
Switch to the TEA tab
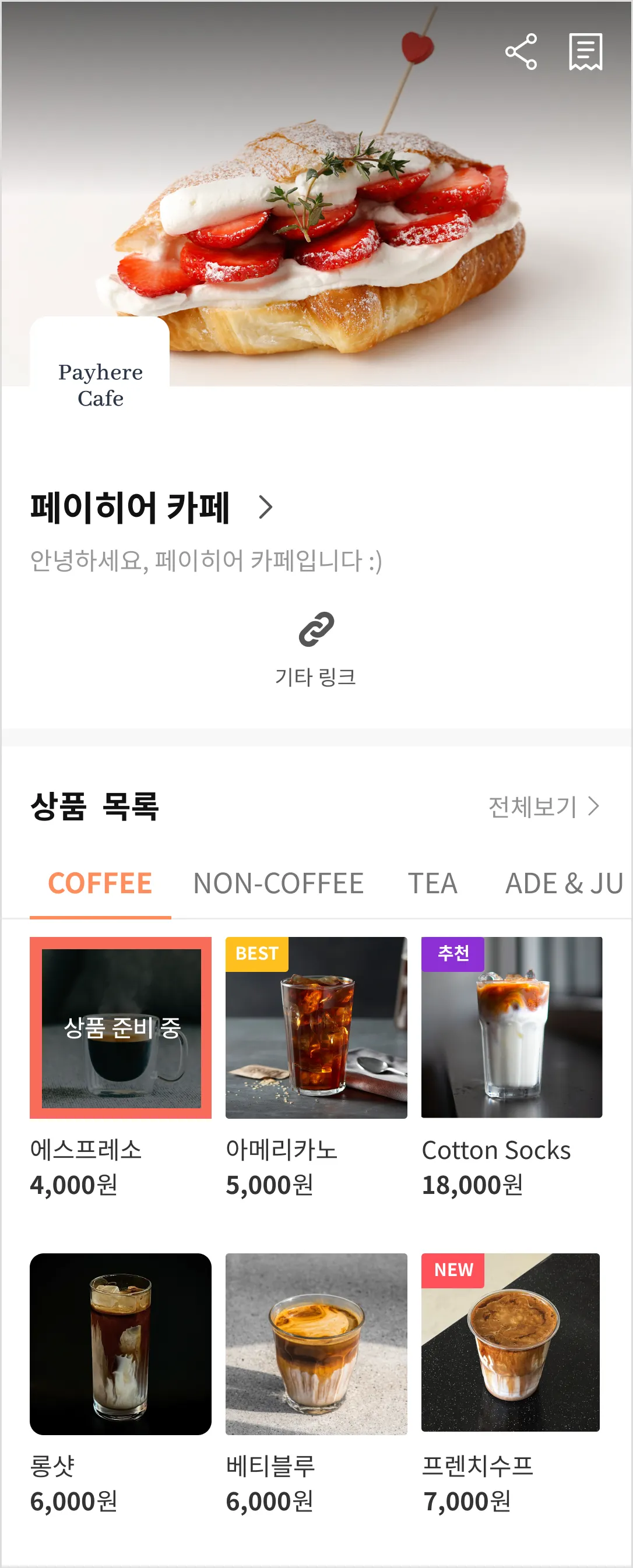(432, 884)
